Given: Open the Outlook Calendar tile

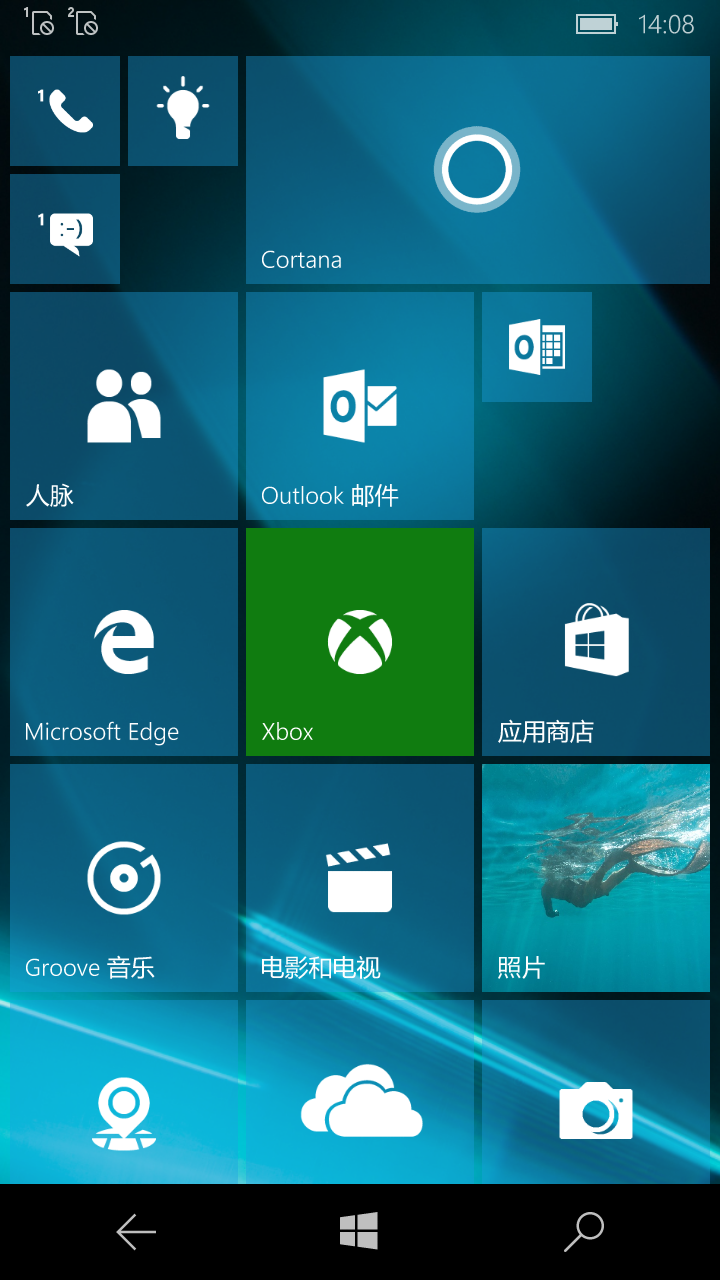Looking at the screenshot, I should (537, 347).
